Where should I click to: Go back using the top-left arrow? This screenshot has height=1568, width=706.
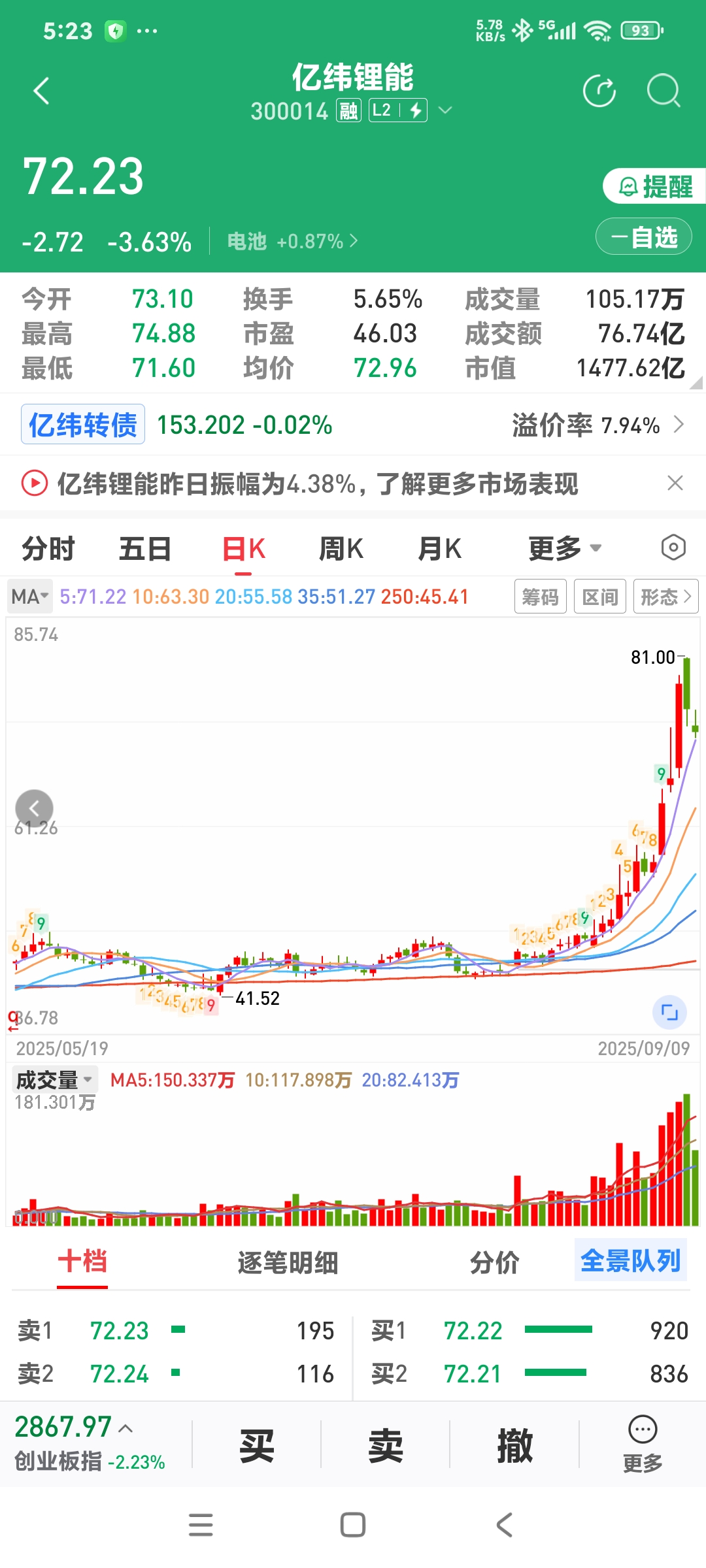41,91
